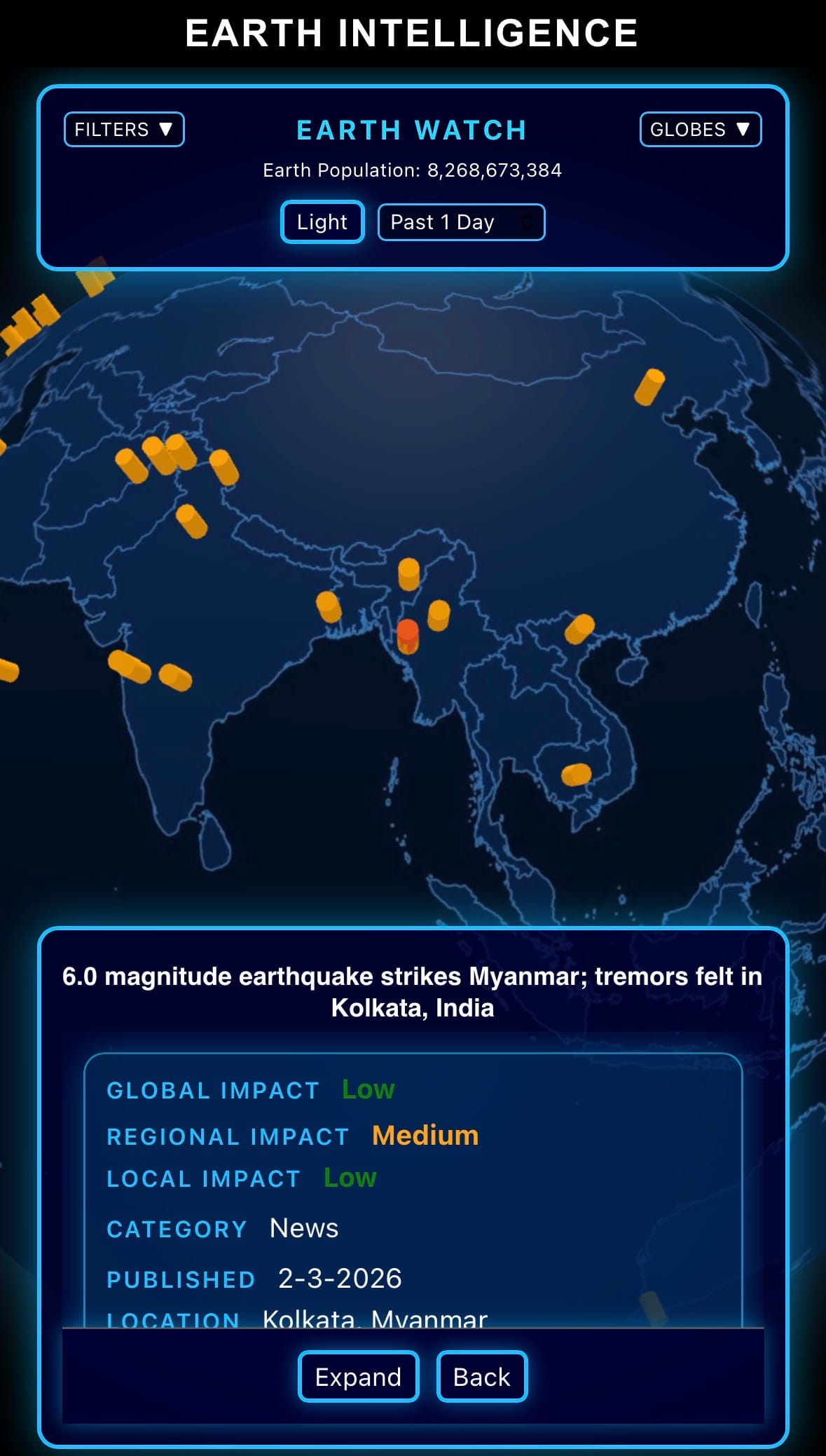826x1456 pixels.
Task: Open the FILTERS dropdown
Action: (x=124, y=130)
